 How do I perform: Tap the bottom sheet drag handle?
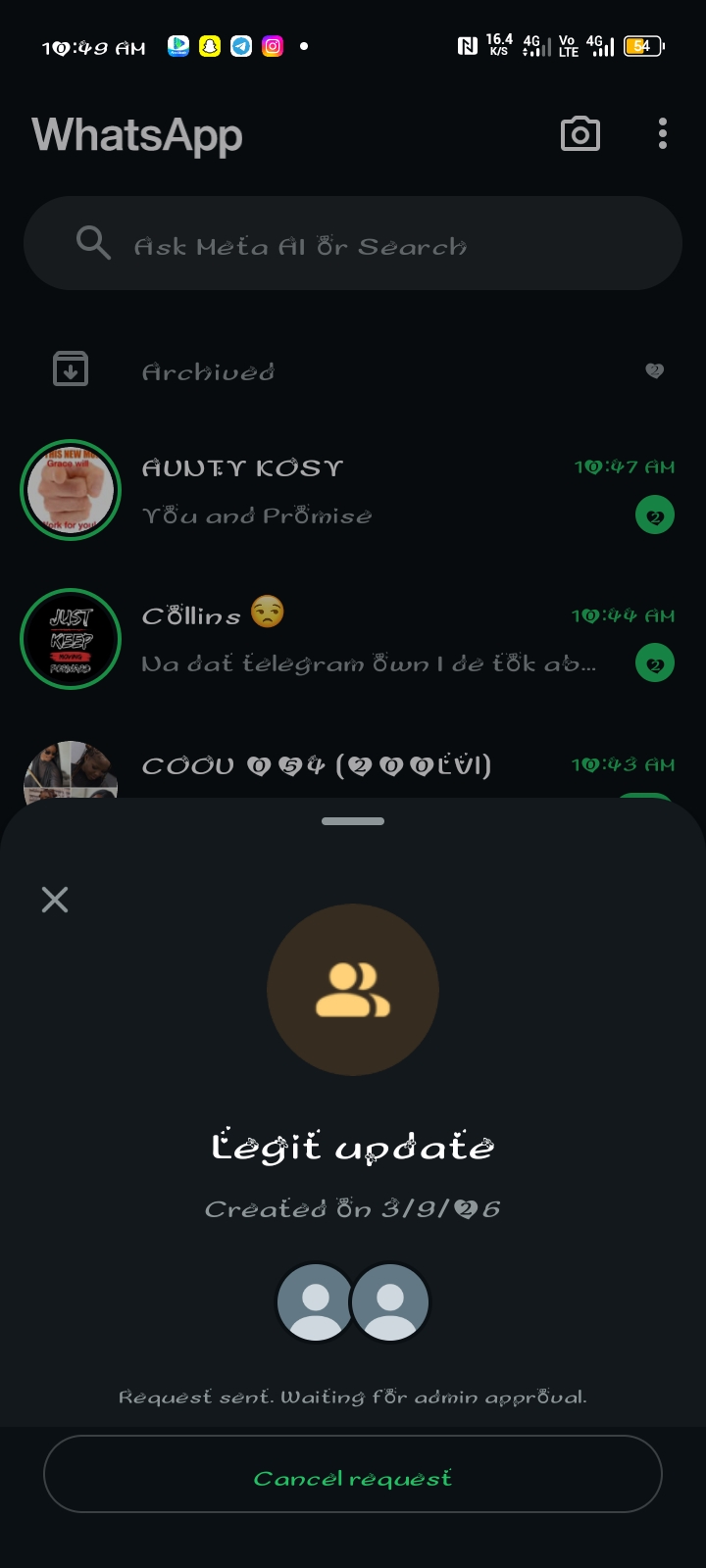pos(353,821)
